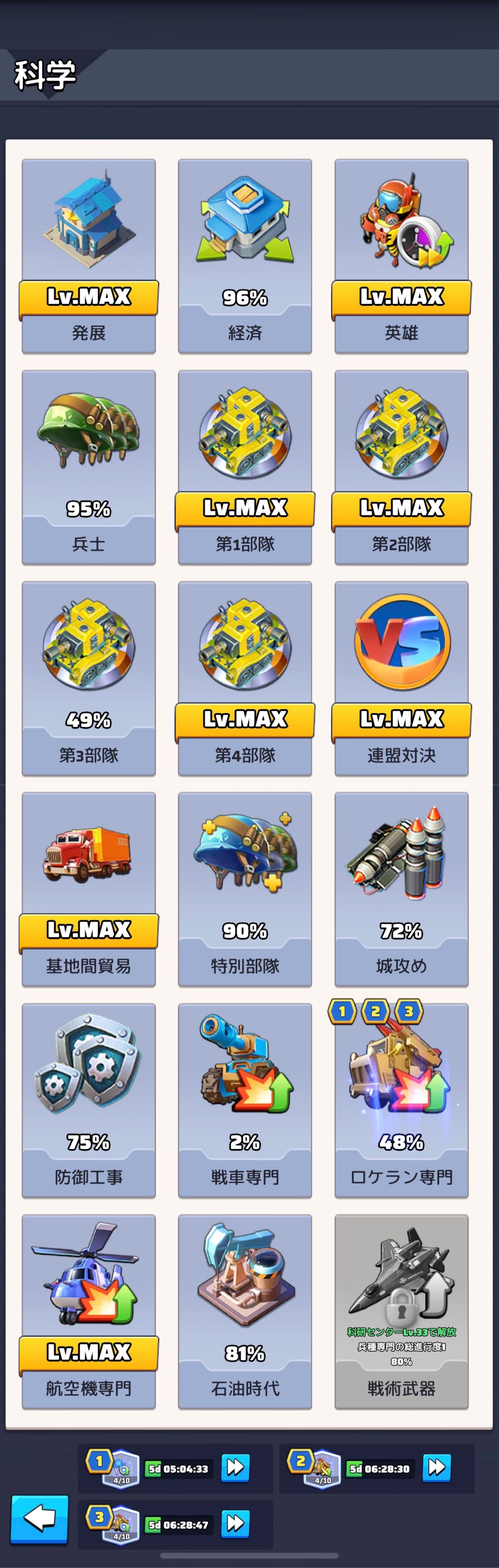Screen dimensions: 499x1568
Task: Open the 兵士 research card
Action: pyautogui.click(x=89, y=467)
